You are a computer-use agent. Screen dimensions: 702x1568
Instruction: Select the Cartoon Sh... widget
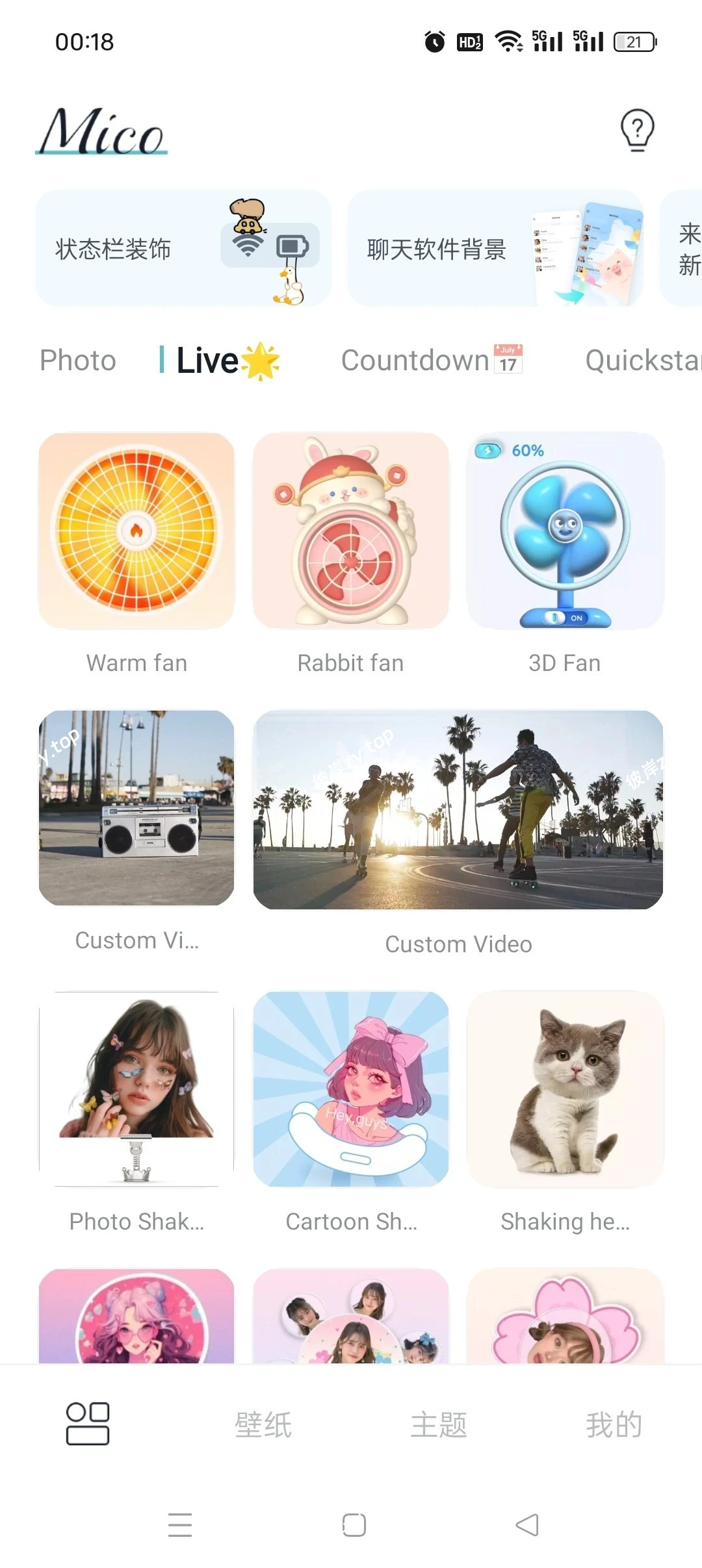tap(350, 1089)
